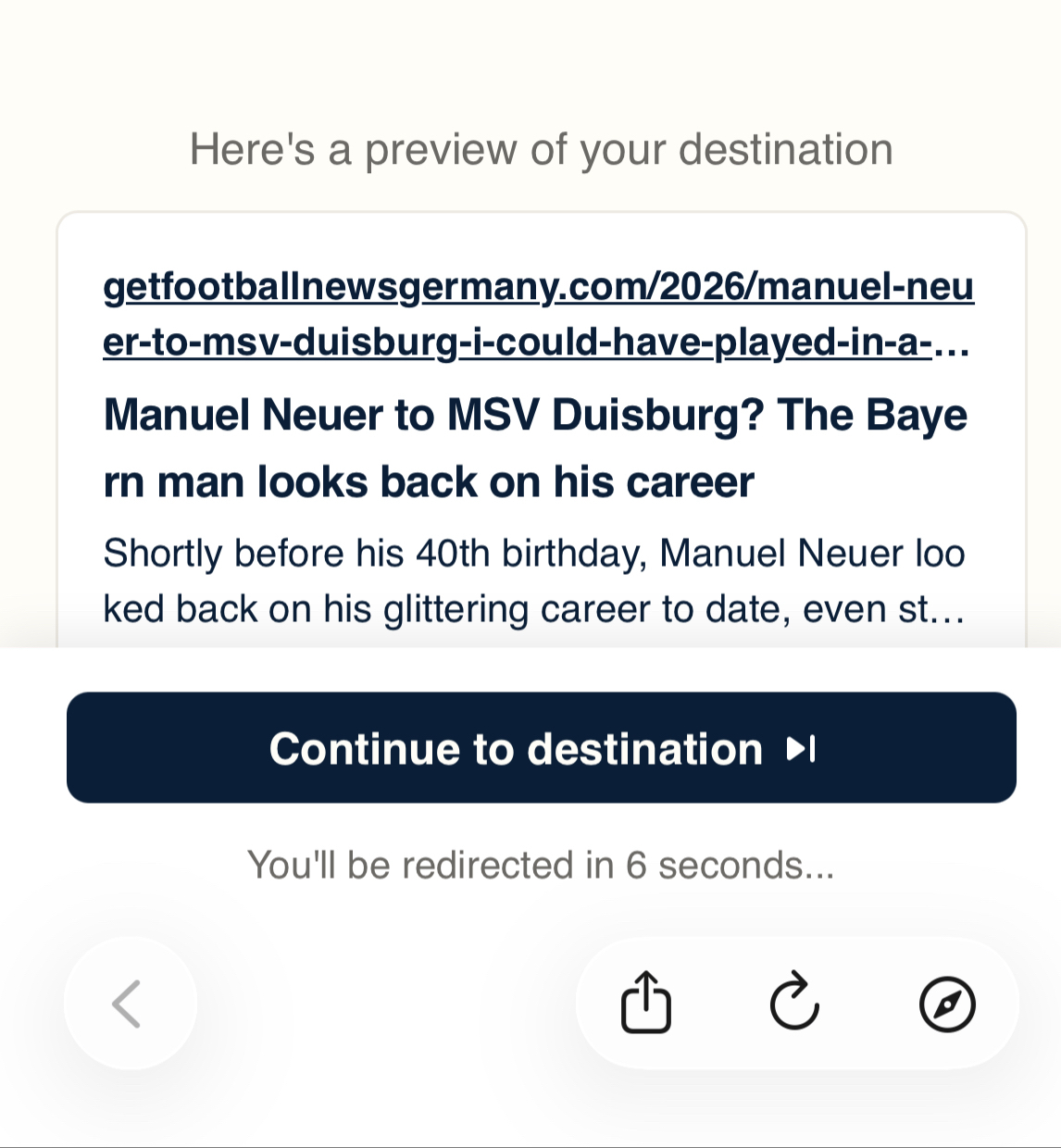The image size is (1061, 1148).
Task: Reload the current page
Action: point(795,1004)
